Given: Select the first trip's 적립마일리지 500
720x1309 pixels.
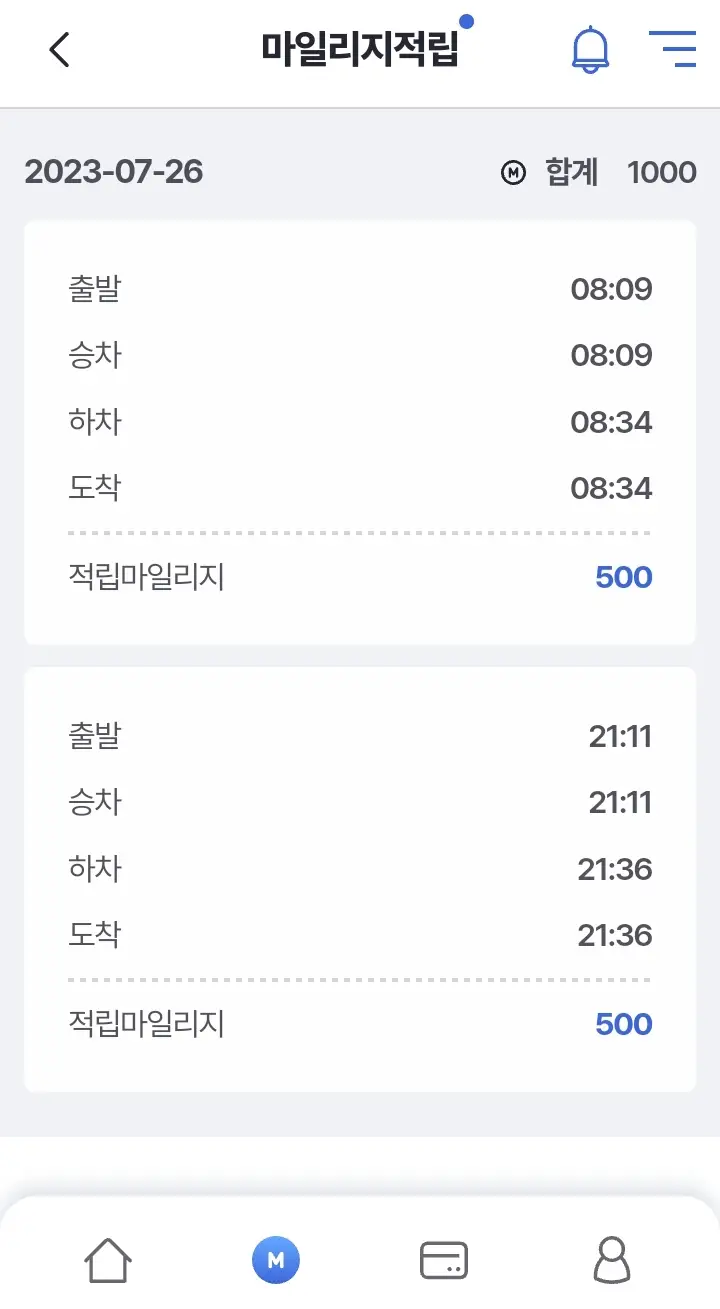Looking at the screenshot, I should 622,577.
